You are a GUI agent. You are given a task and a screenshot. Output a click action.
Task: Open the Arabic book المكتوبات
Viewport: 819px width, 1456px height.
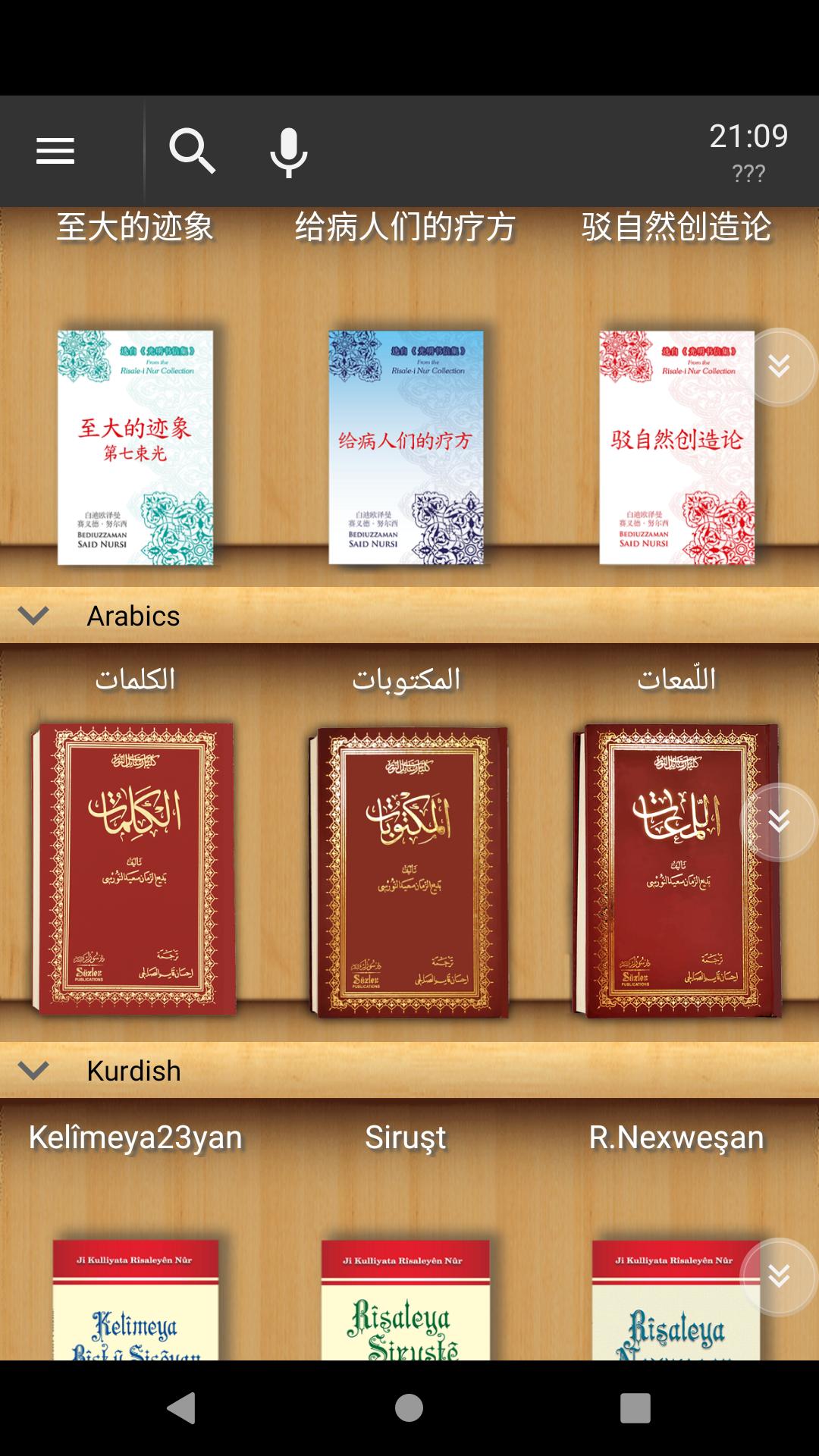pyautogui.click(x=408, y=872)
